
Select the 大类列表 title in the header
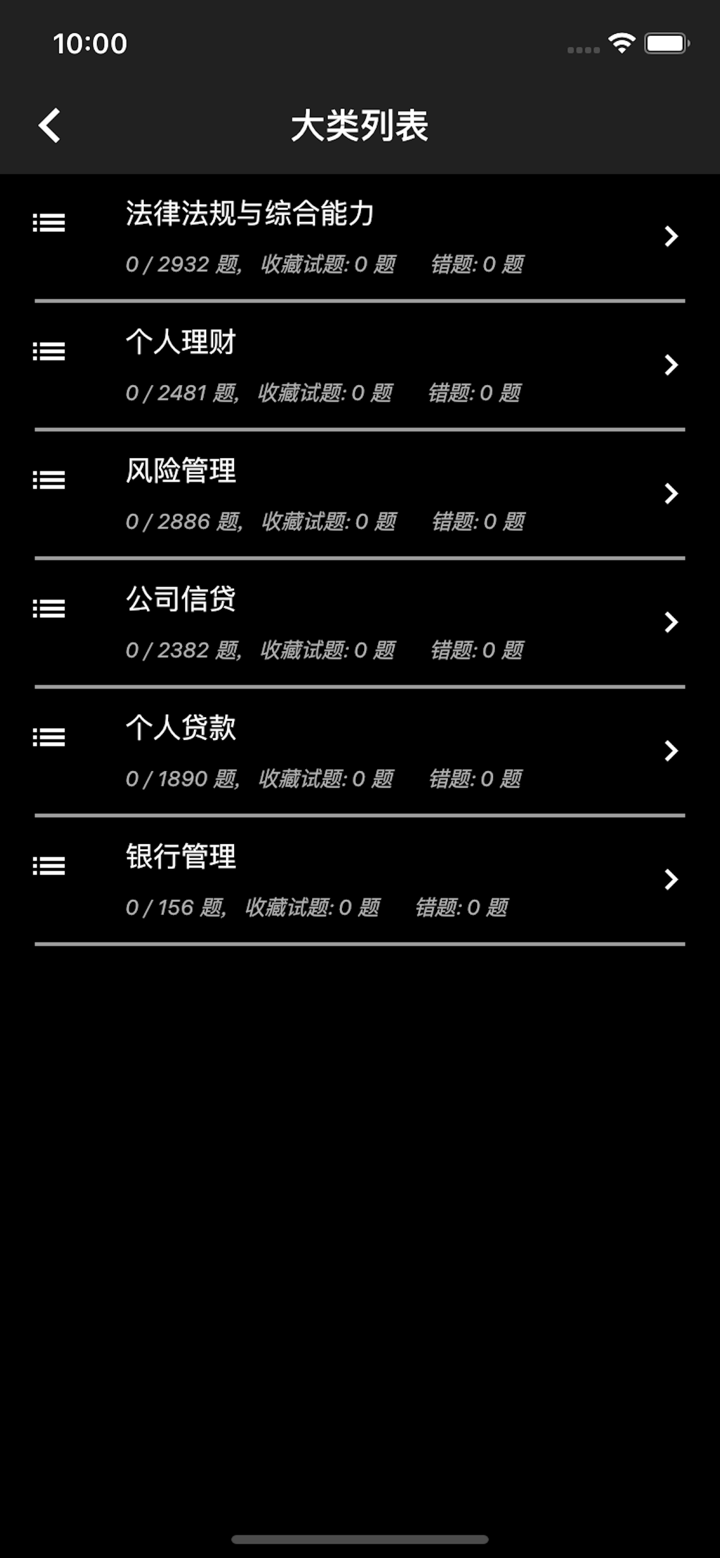(360, 125)
